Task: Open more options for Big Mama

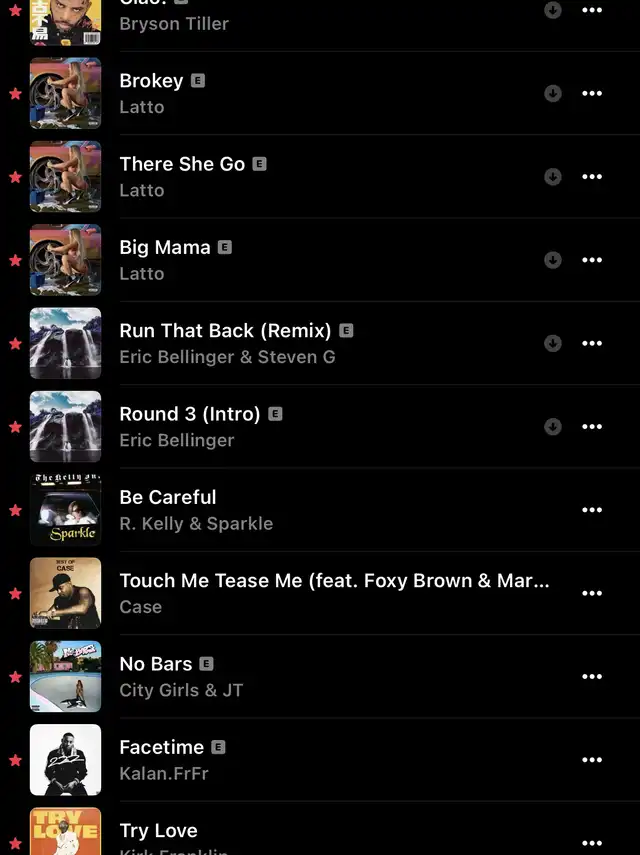Action: coord(592,260)
